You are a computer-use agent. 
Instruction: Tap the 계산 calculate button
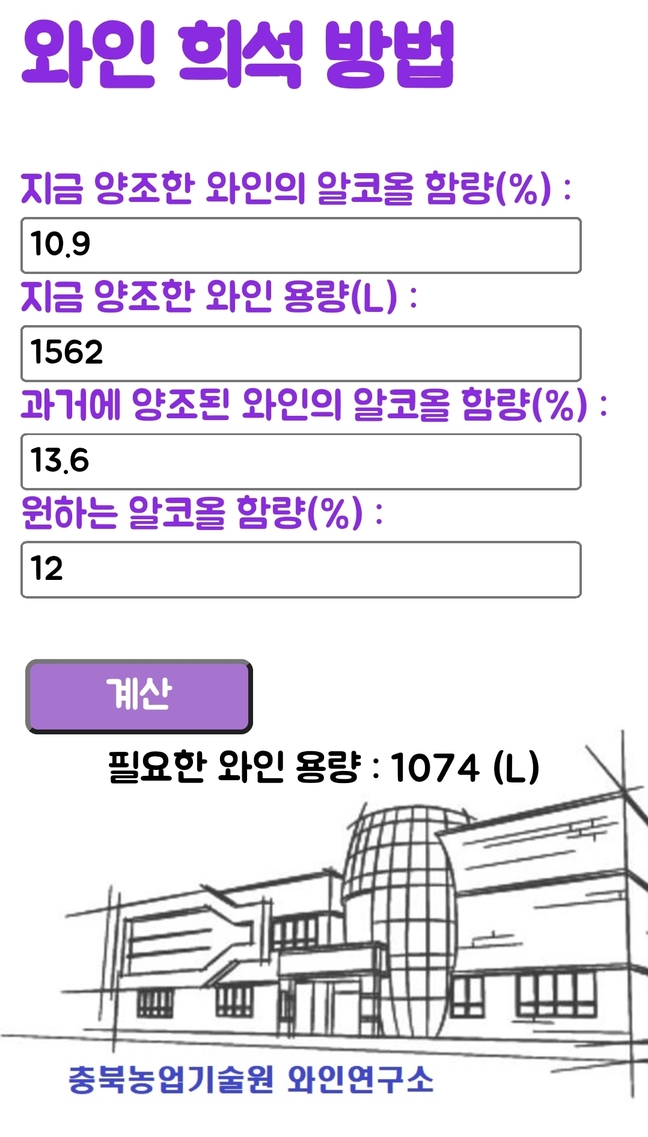coord(138,695)
